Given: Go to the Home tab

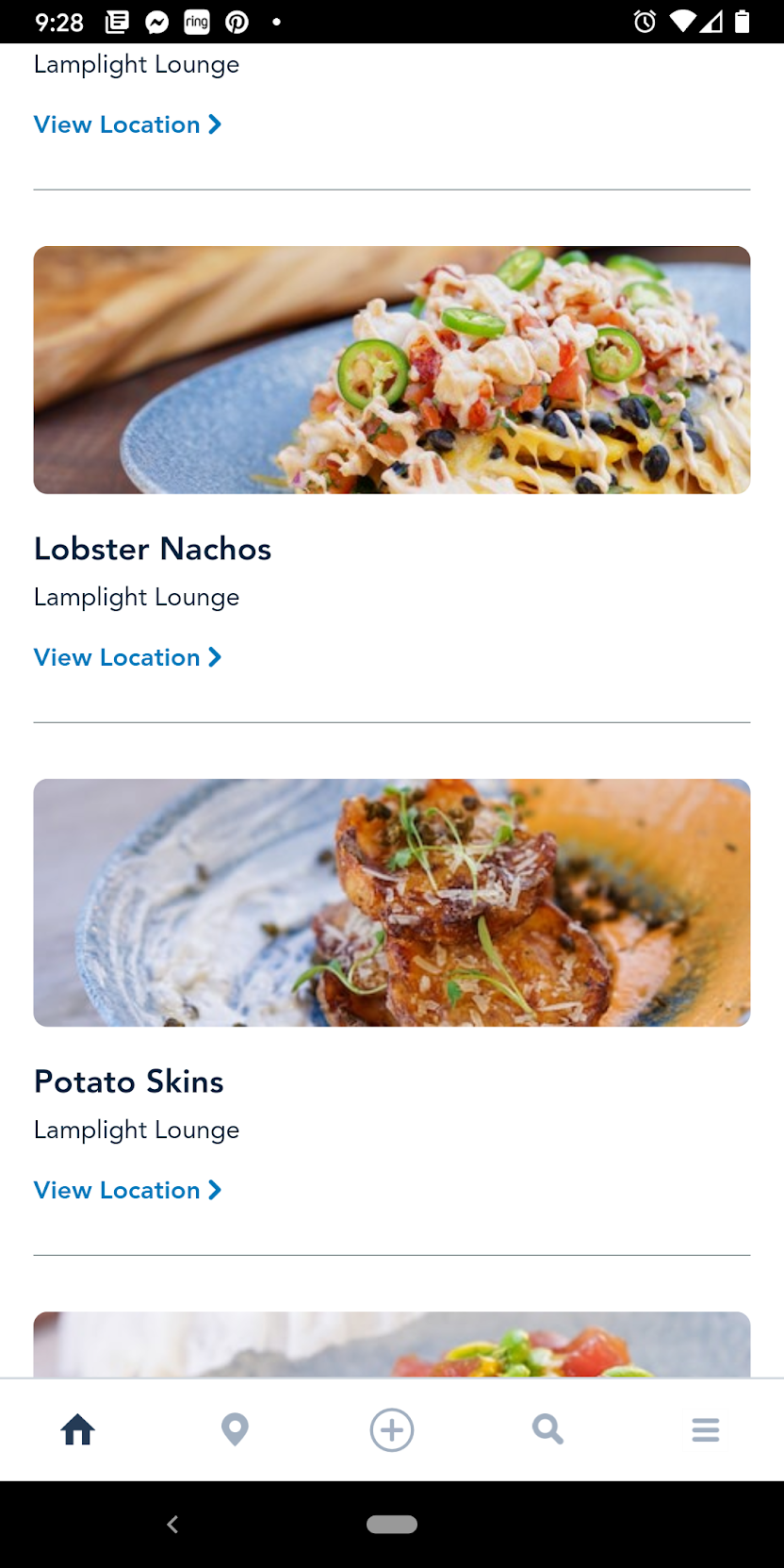Looking at the screenshot, I should coord(78,1429).
